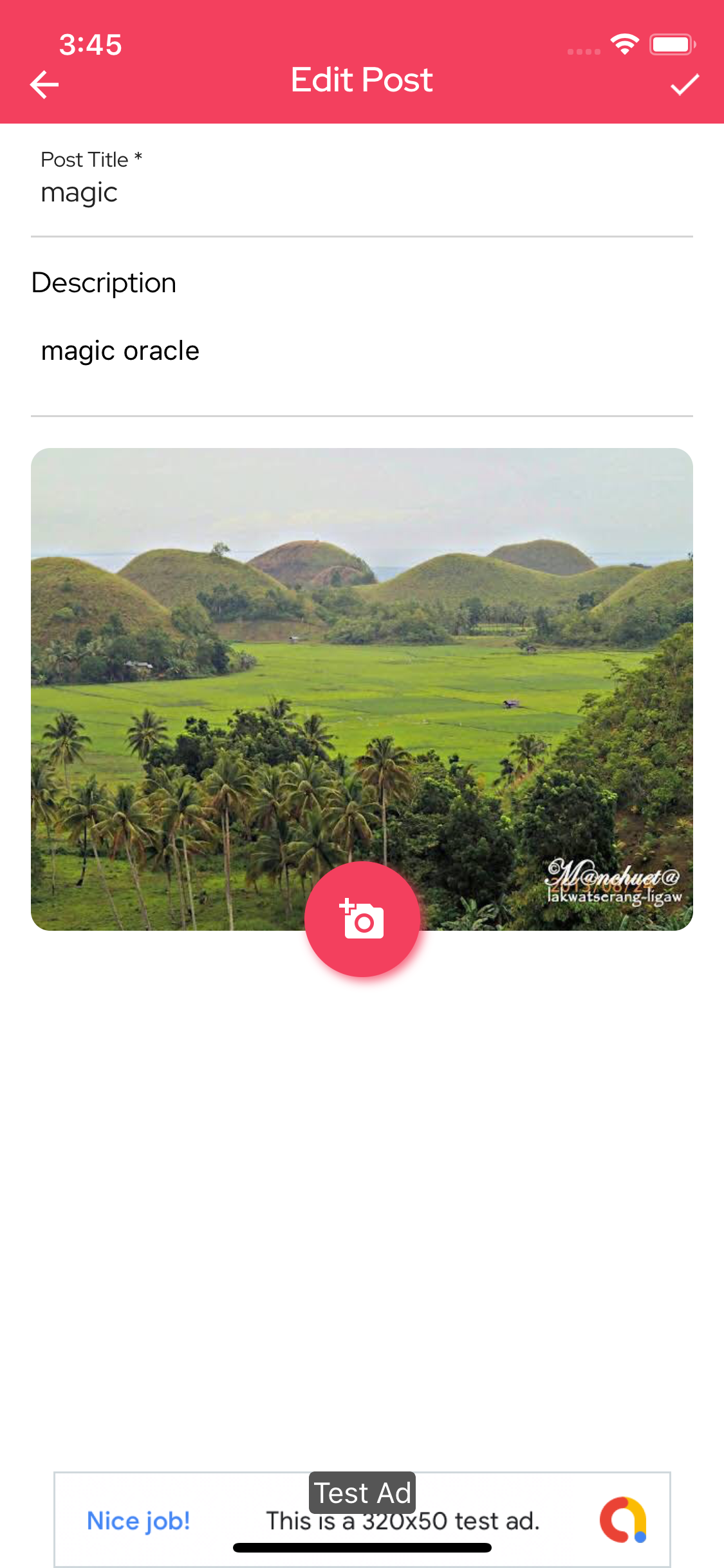Tap the cellular signal dots indicator
The image size is (724, 1568).
[583, 51]
